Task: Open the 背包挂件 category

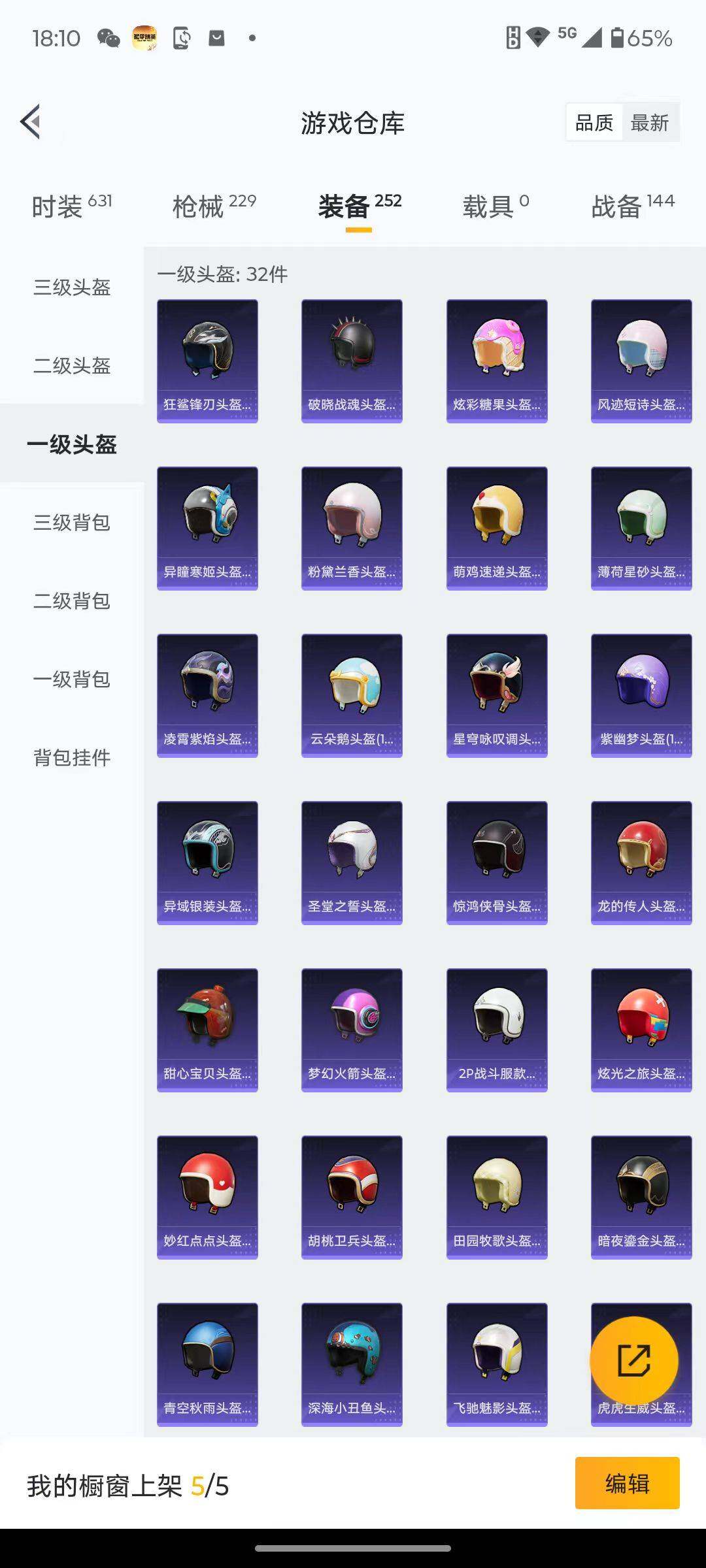Action: [x=72, y=757]
